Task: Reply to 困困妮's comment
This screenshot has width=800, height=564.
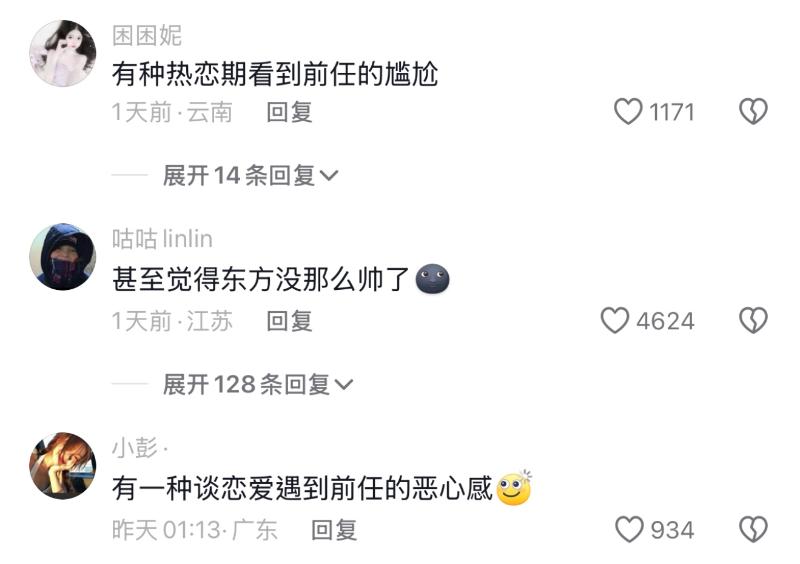Action: pyautogui.click(x=289, y=112)
